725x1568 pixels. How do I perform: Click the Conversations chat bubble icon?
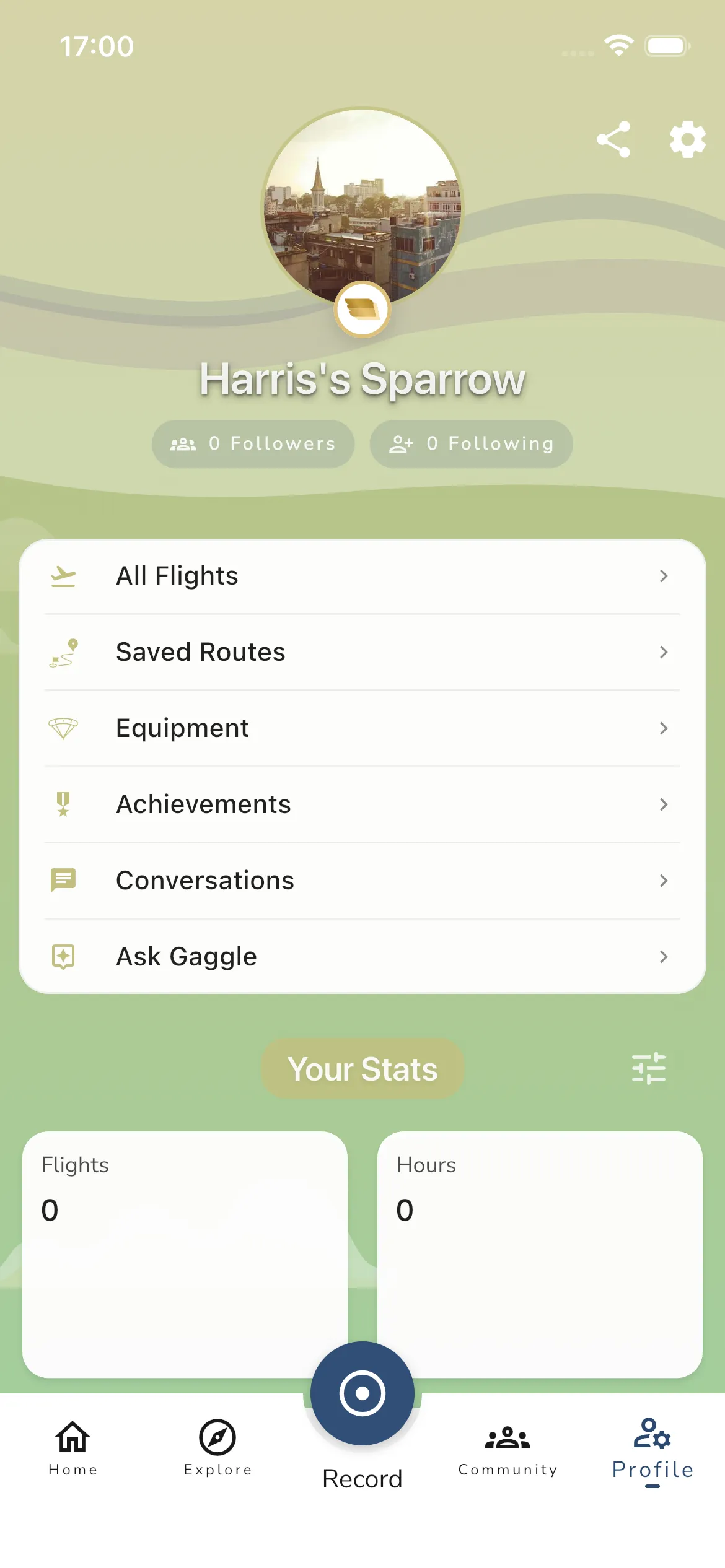tap(64, 880)
